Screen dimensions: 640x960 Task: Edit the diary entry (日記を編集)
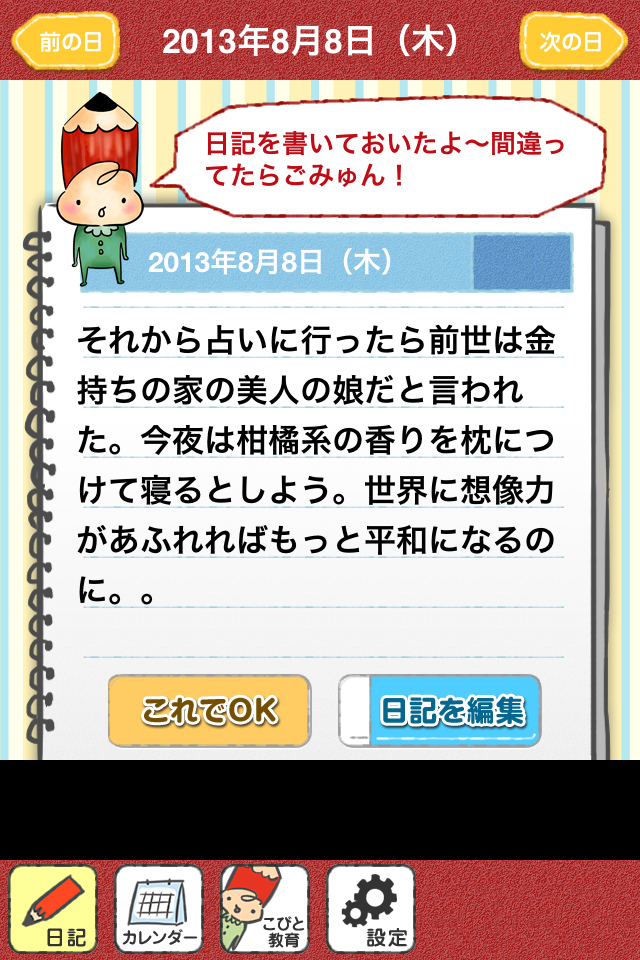coord(440,711)
